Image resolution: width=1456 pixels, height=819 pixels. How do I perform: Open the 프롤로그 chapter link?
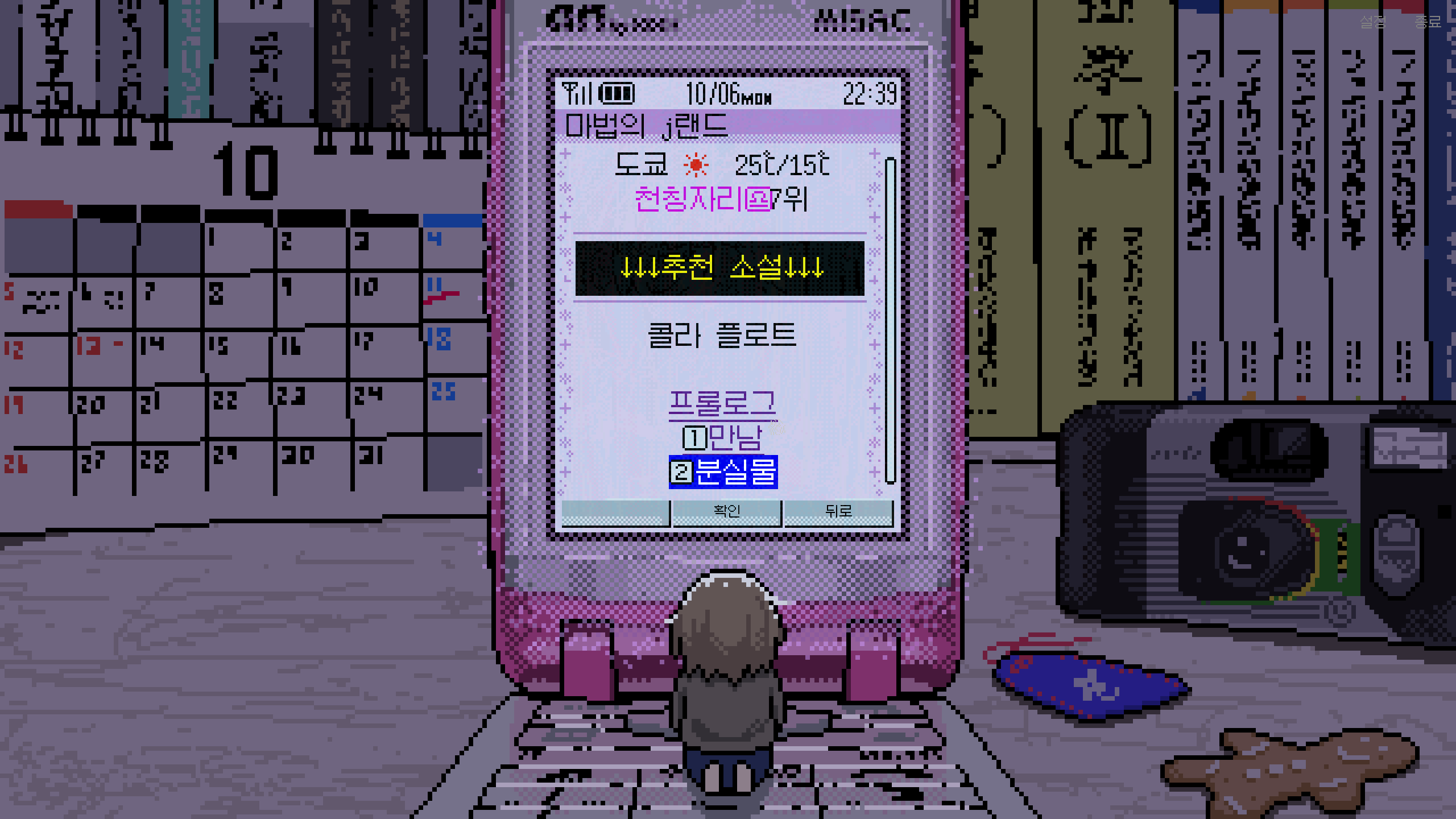(x=722, y=404)
